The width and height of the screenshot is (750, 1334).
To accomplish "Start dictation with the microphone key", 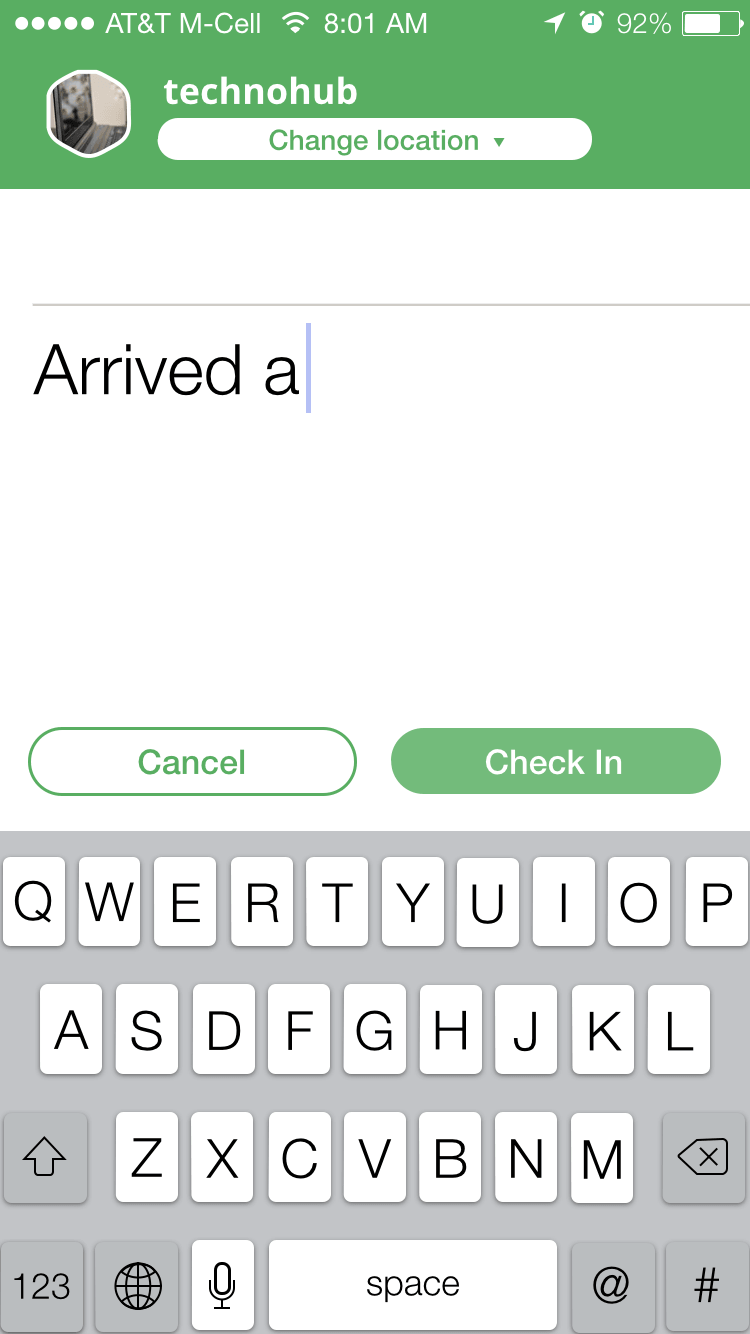I will click(222, 1285).
